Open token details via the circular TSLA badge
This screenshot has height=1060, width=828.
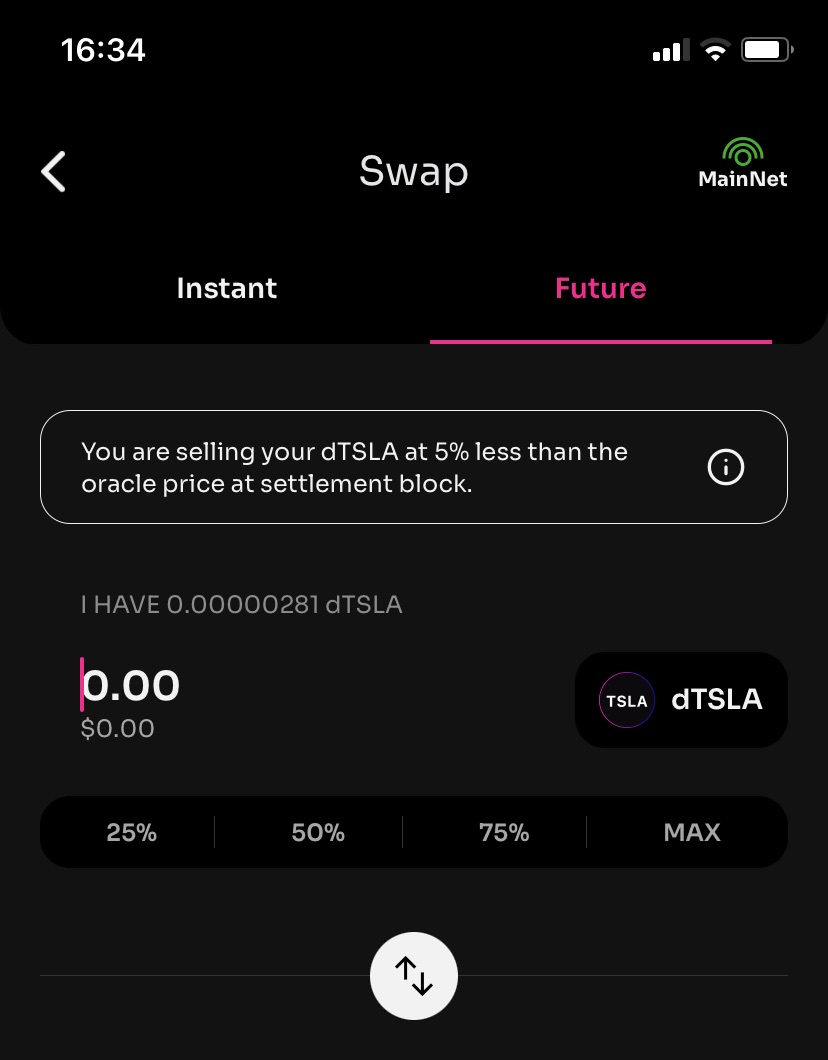626,700
